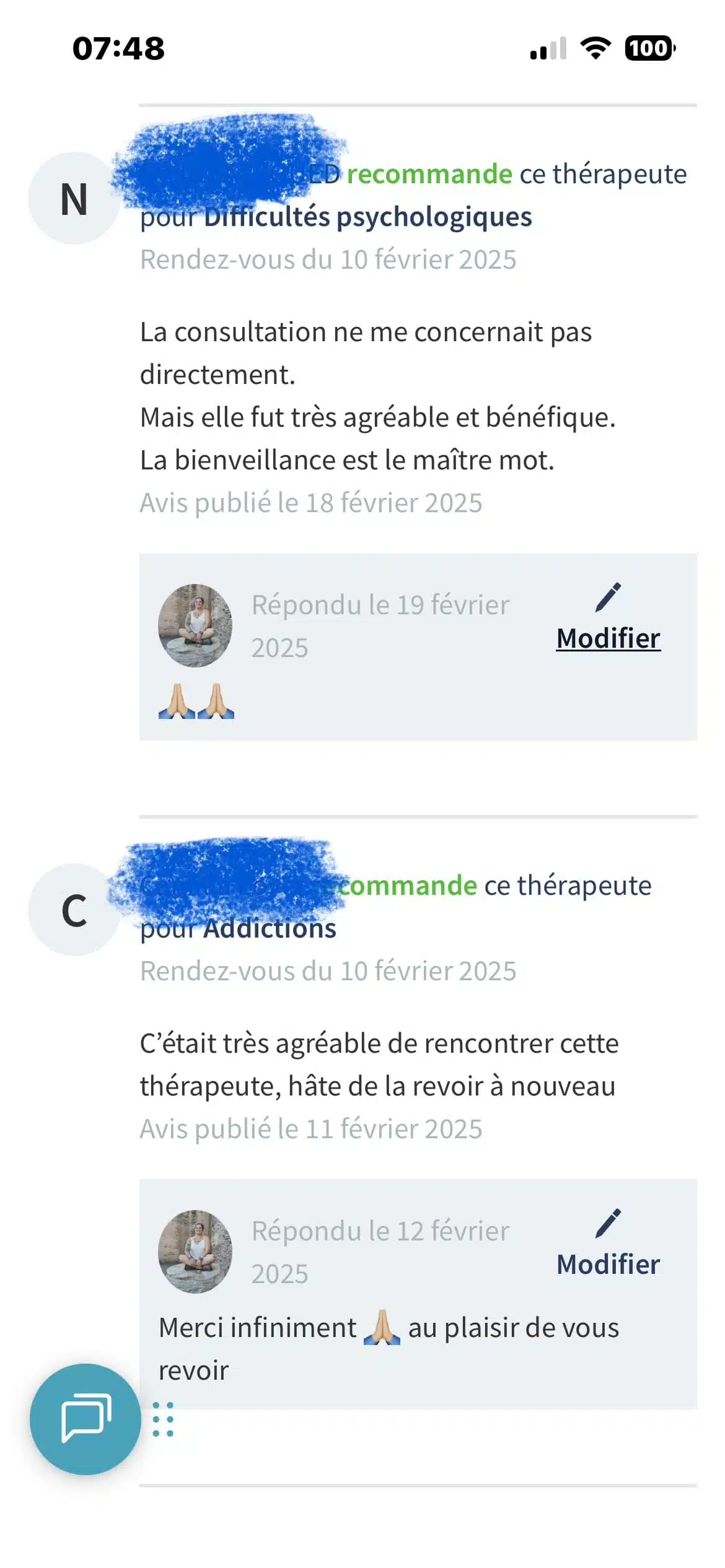This screenshot has width=725, height=1568.
Task: Modify the reply from 12 février 2025
Action: click(x=608, y=1263)
